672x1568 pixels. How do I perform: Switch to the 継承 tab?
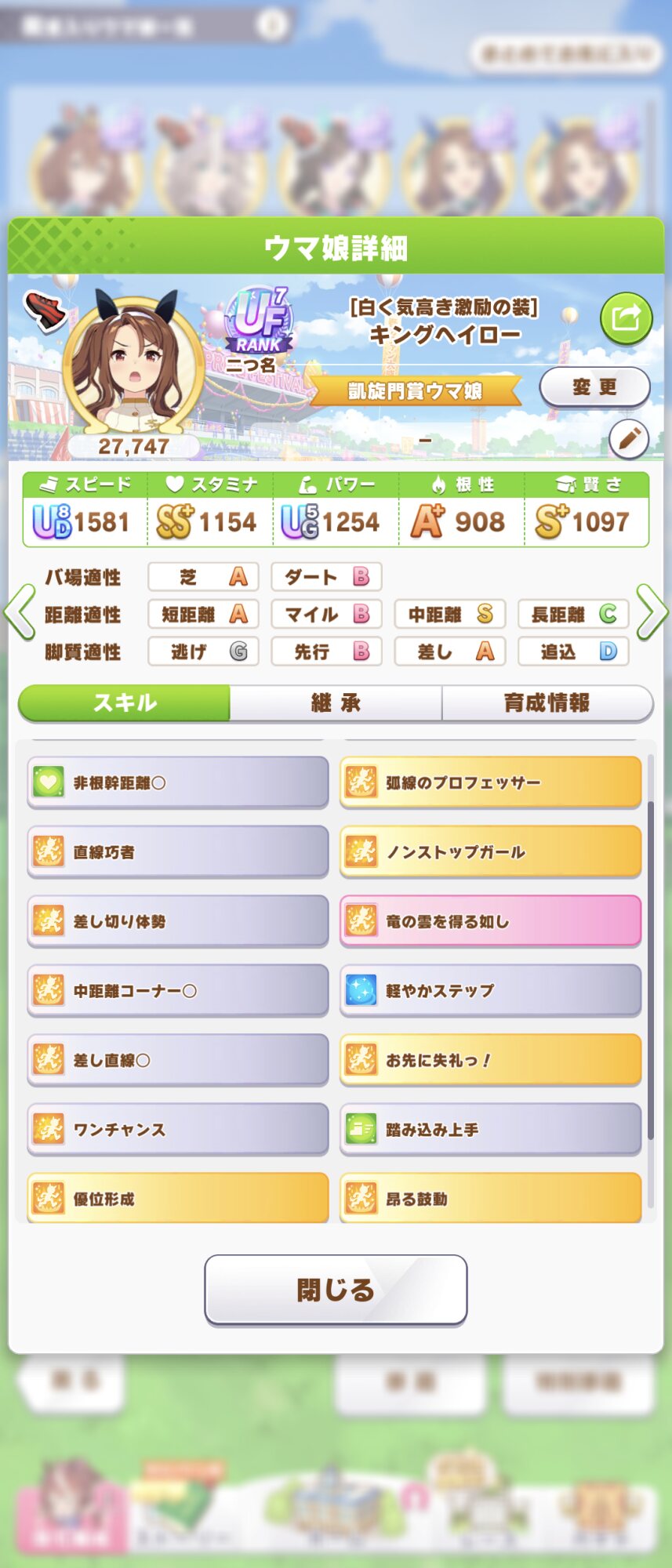click(336, 702)
